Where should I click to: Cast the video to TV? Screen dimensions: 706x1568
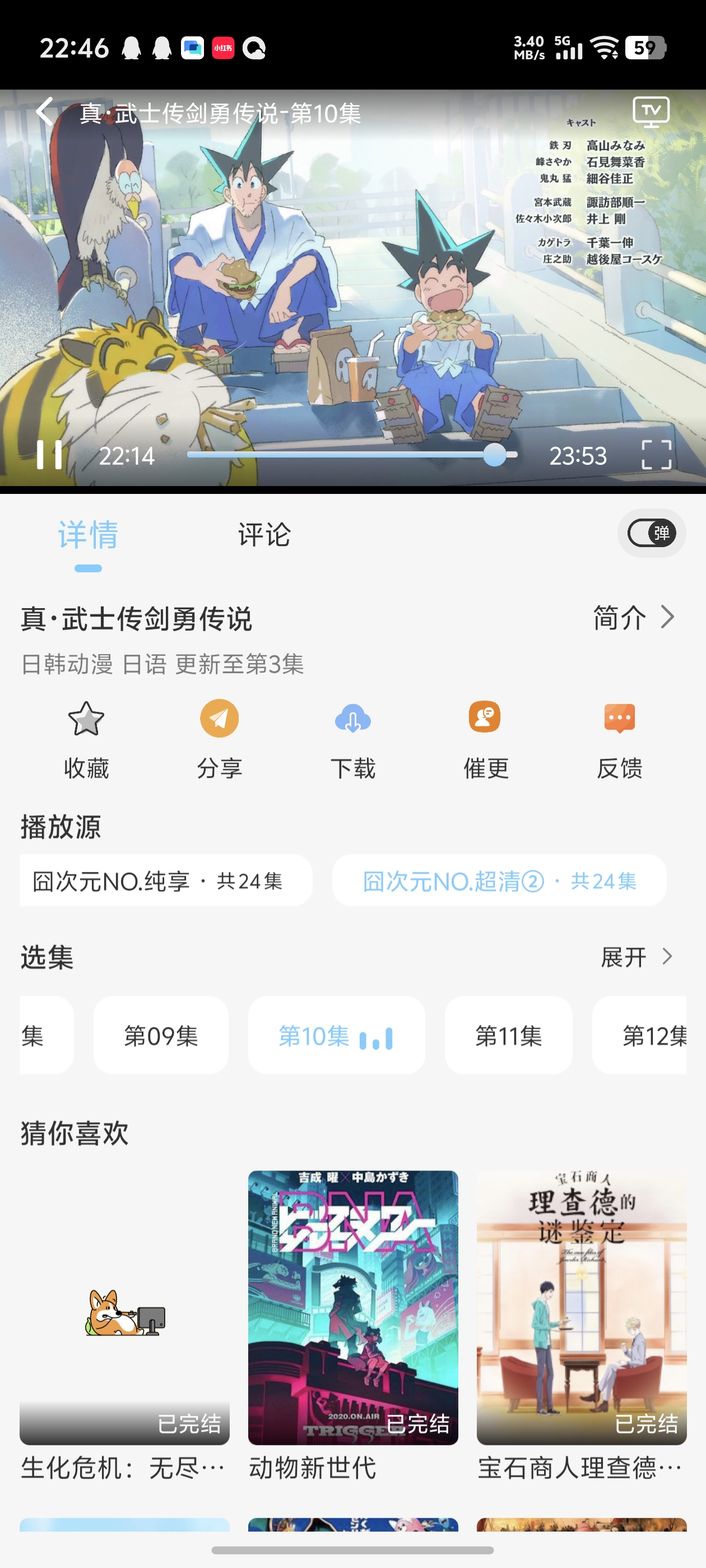pos(651,111)
